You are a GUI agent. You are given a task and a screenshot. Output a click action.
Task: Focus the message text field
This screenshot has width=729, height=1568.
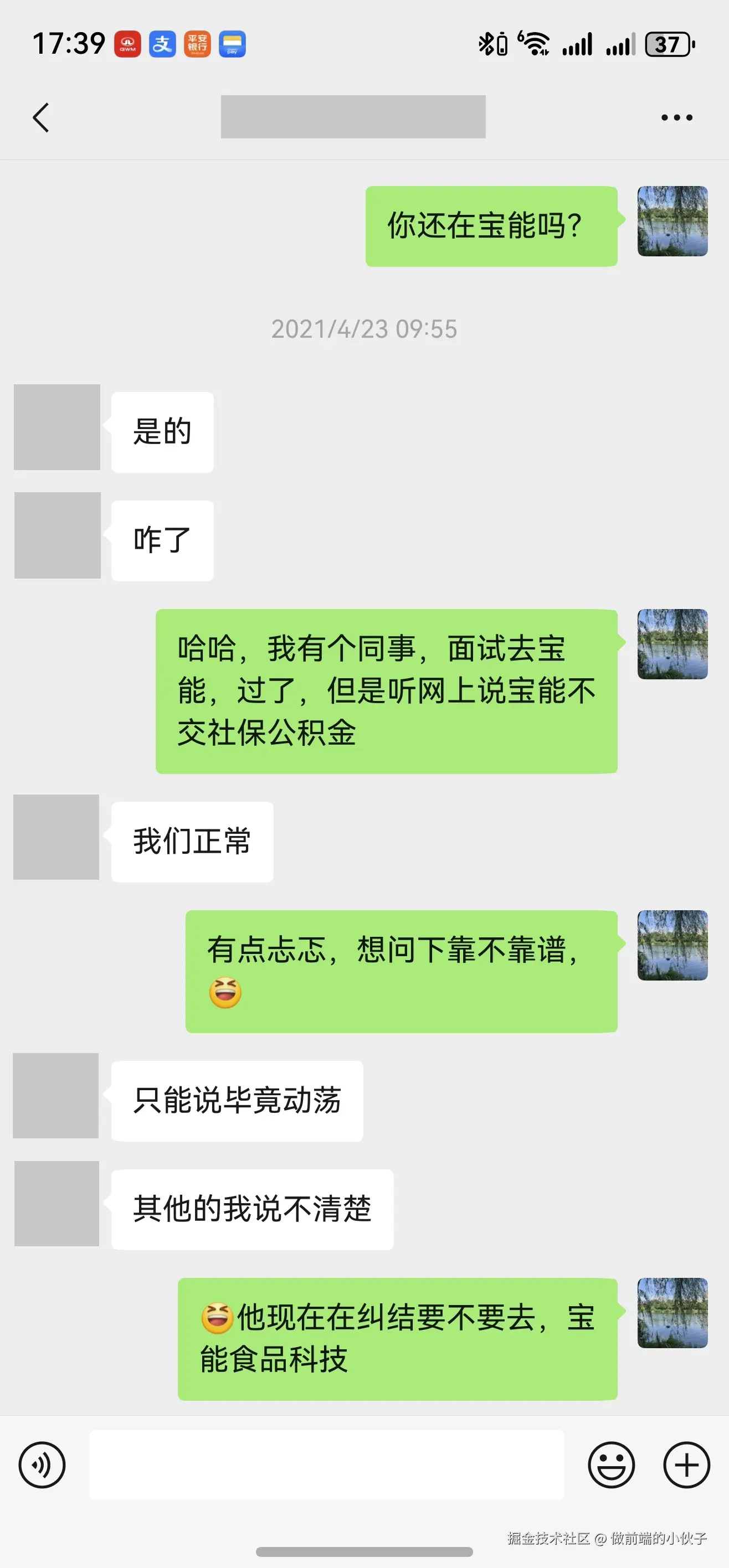(x=326, y=1464)
